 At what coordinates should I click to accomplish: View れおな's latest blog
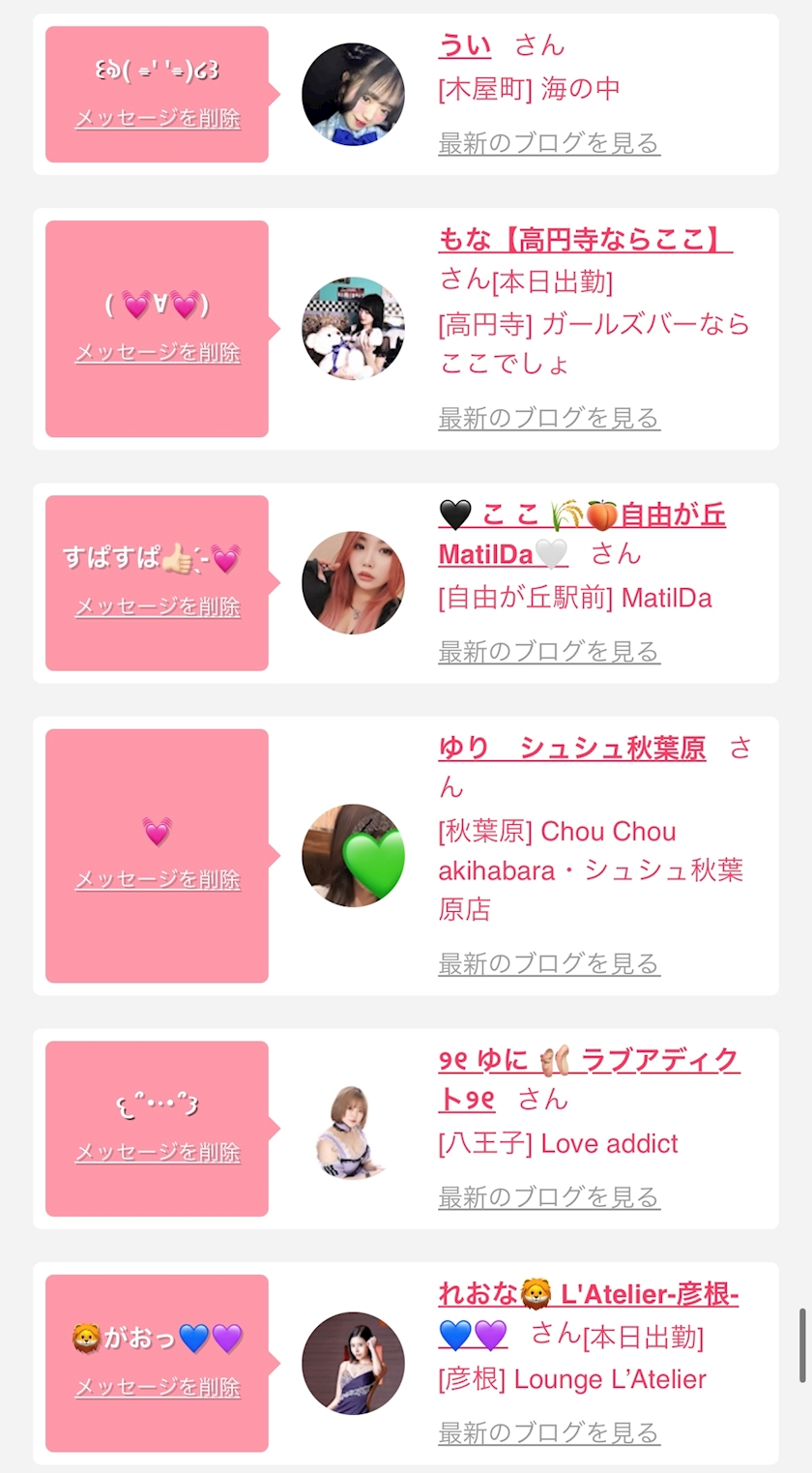tap(549, 1432)
